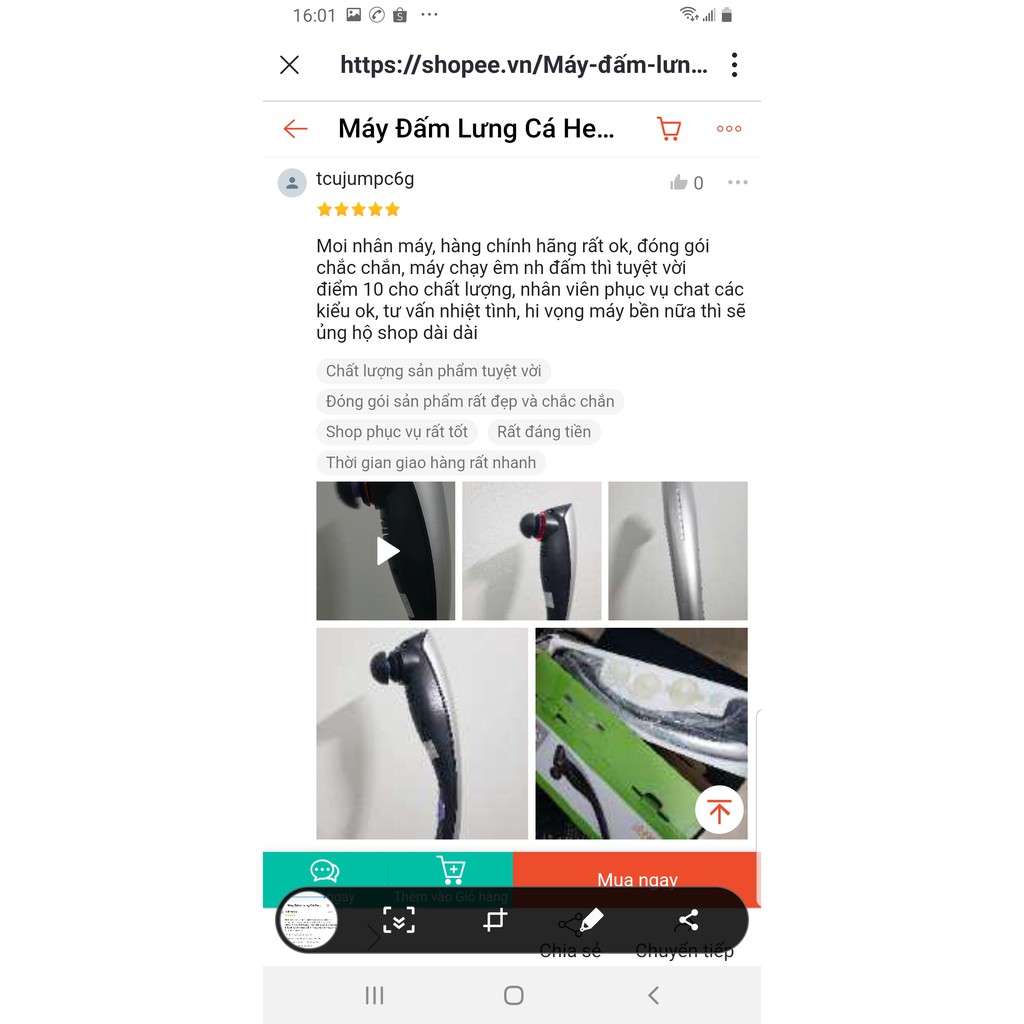
Task: Close the browser tab with the X
Action: [x=290, y=65]
